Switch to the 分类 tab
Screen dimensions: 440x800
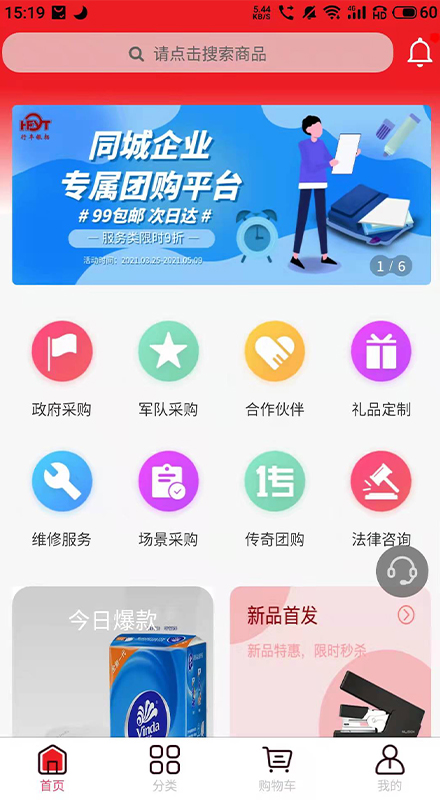tap(164, 768)
